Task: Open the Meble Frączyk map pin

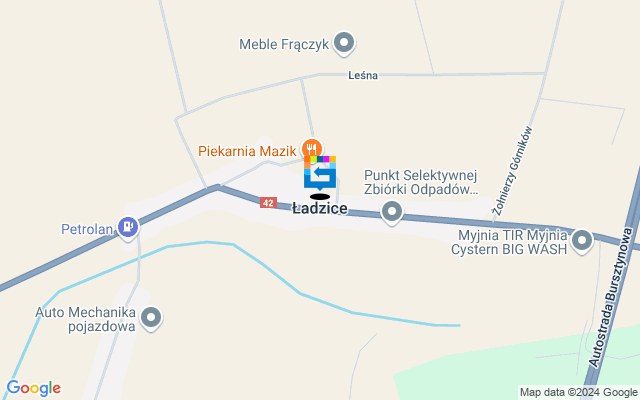Action: tap(344, 43)
